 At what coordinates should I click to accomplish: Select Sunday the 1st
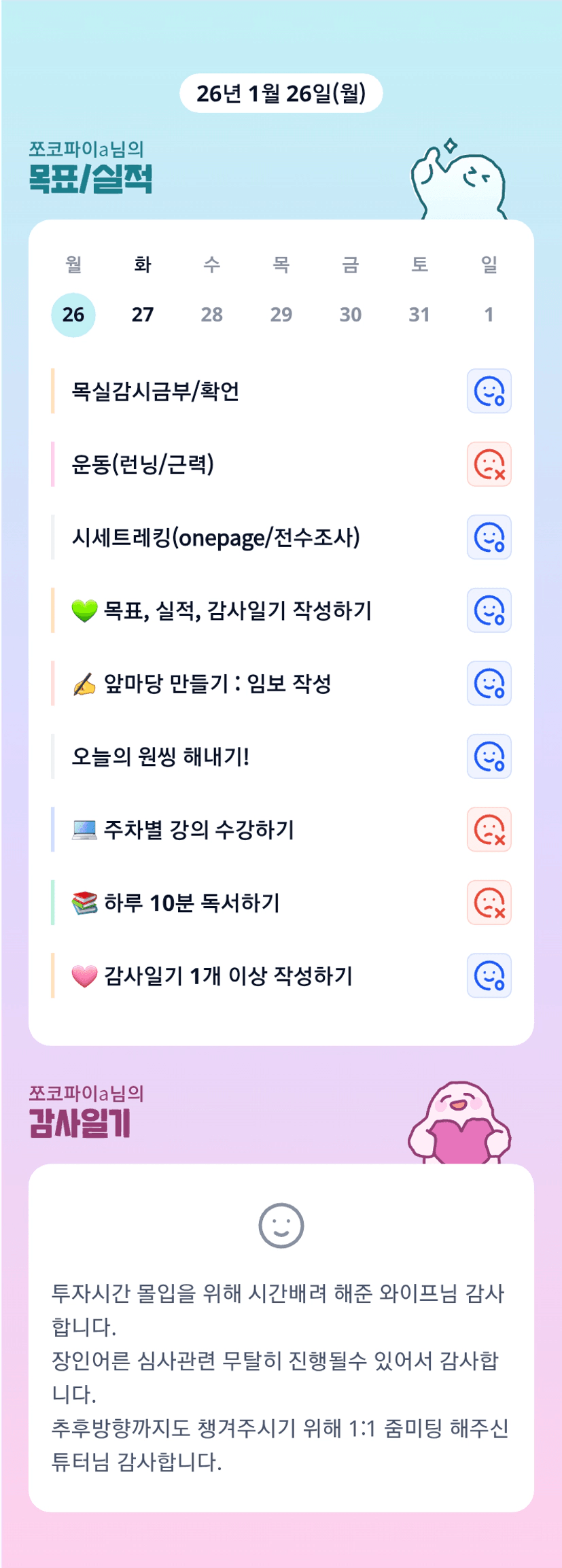[x=489, y=315]
